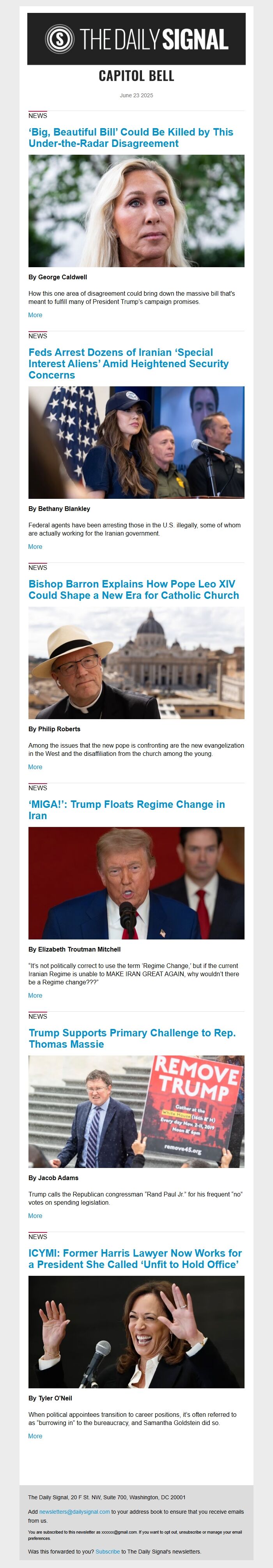The height and width of the screenshot is (1568, 273).
Task: Open the Trump speaking at microphone photo
Action: [136, 882]
